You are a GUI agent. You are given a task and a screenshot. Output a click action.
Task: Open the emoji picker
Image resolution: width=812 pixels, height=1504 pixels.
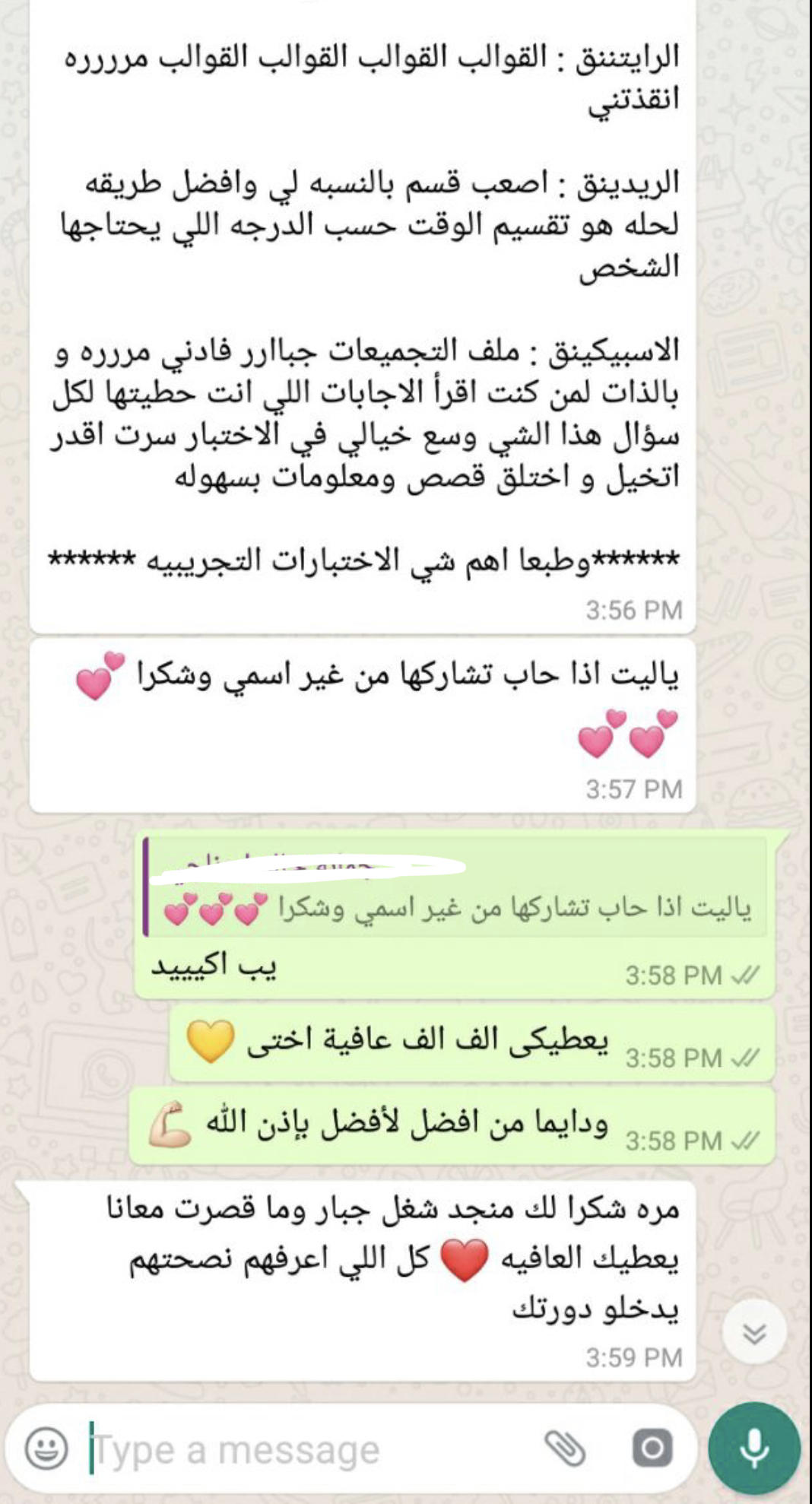click(46, 1449)
